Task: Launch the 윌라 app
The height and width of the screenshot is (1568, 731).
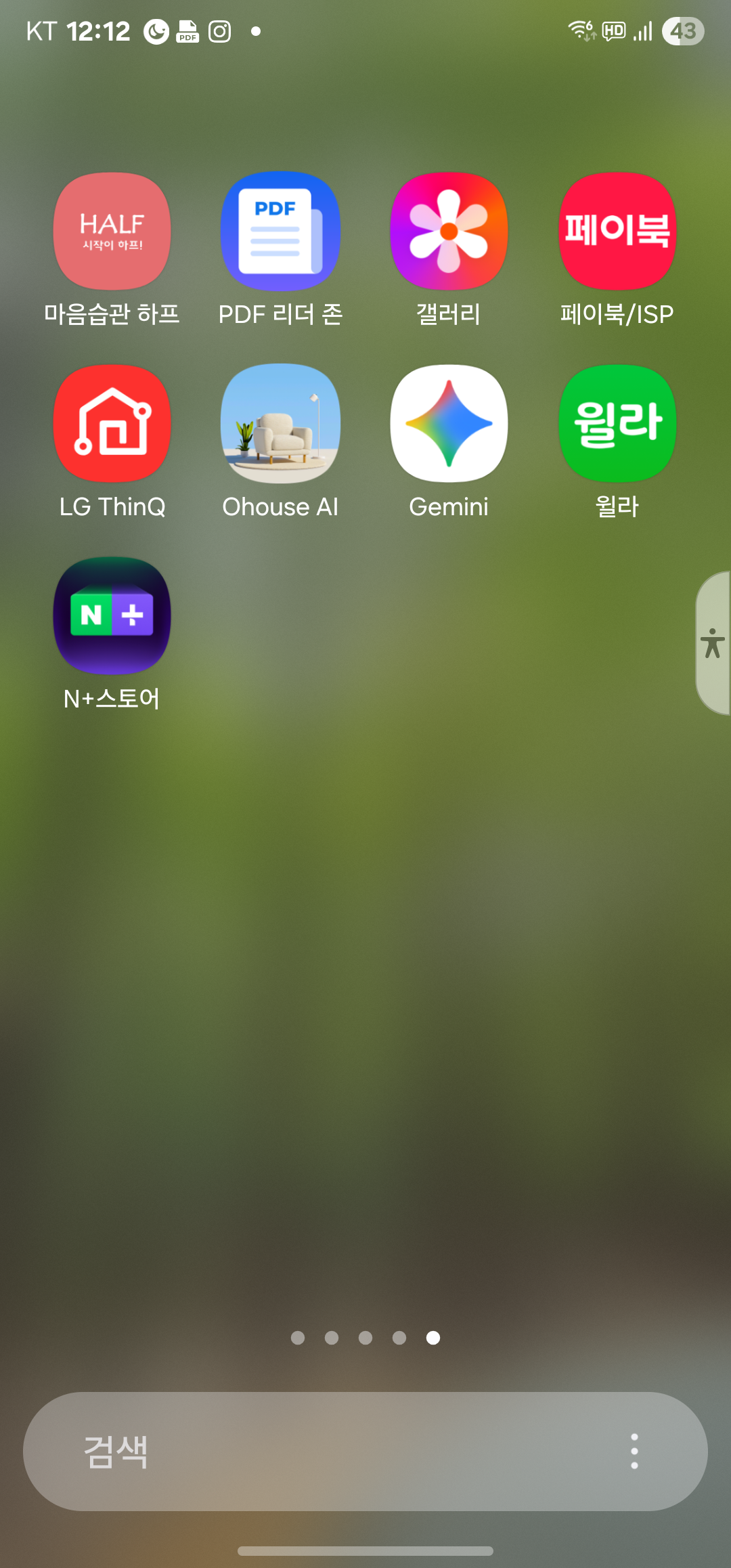Action: pyautogui.click(x=617, y=424)
